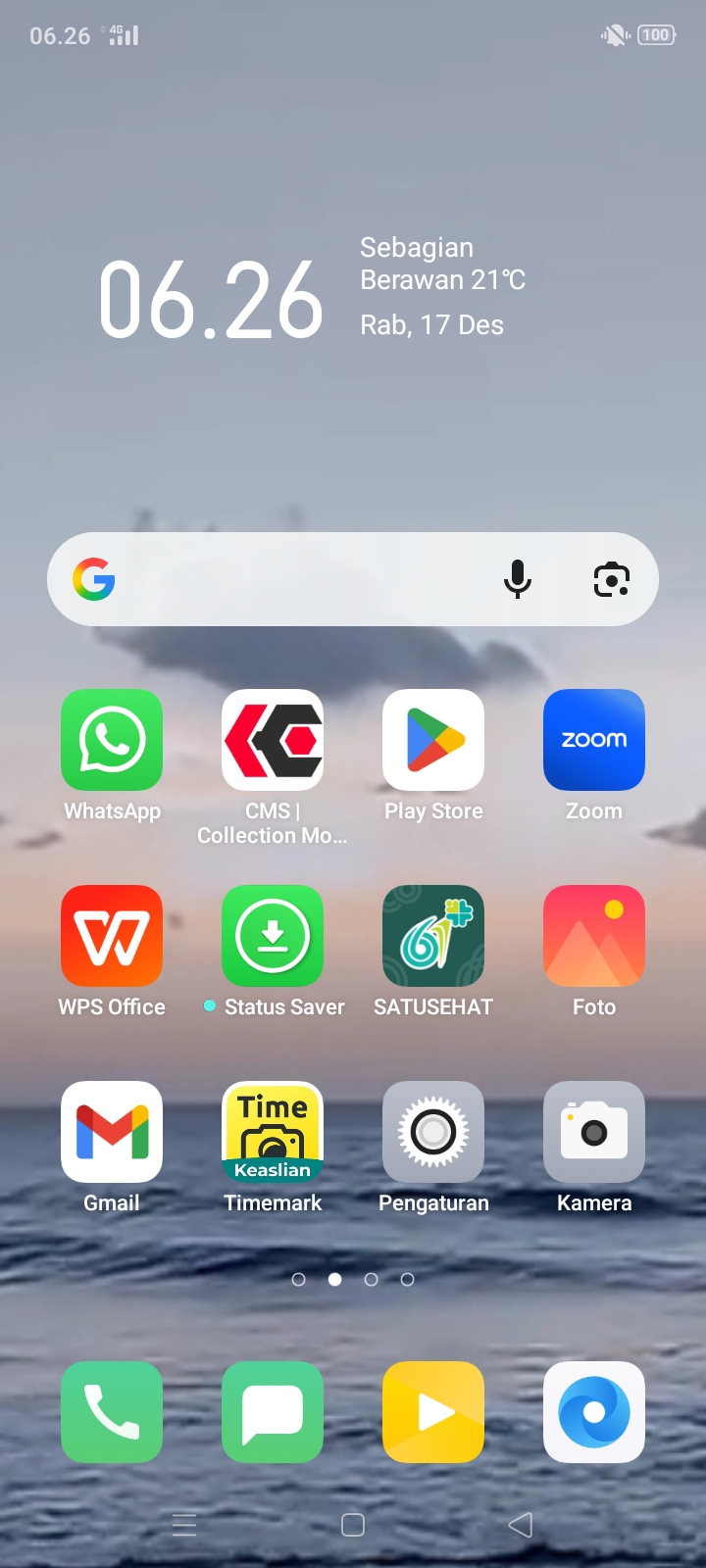Screen dimensions: 706x1568
Task: Launch SATUSEHAT app
Action: pyautogui.click(x=433, y=936)
